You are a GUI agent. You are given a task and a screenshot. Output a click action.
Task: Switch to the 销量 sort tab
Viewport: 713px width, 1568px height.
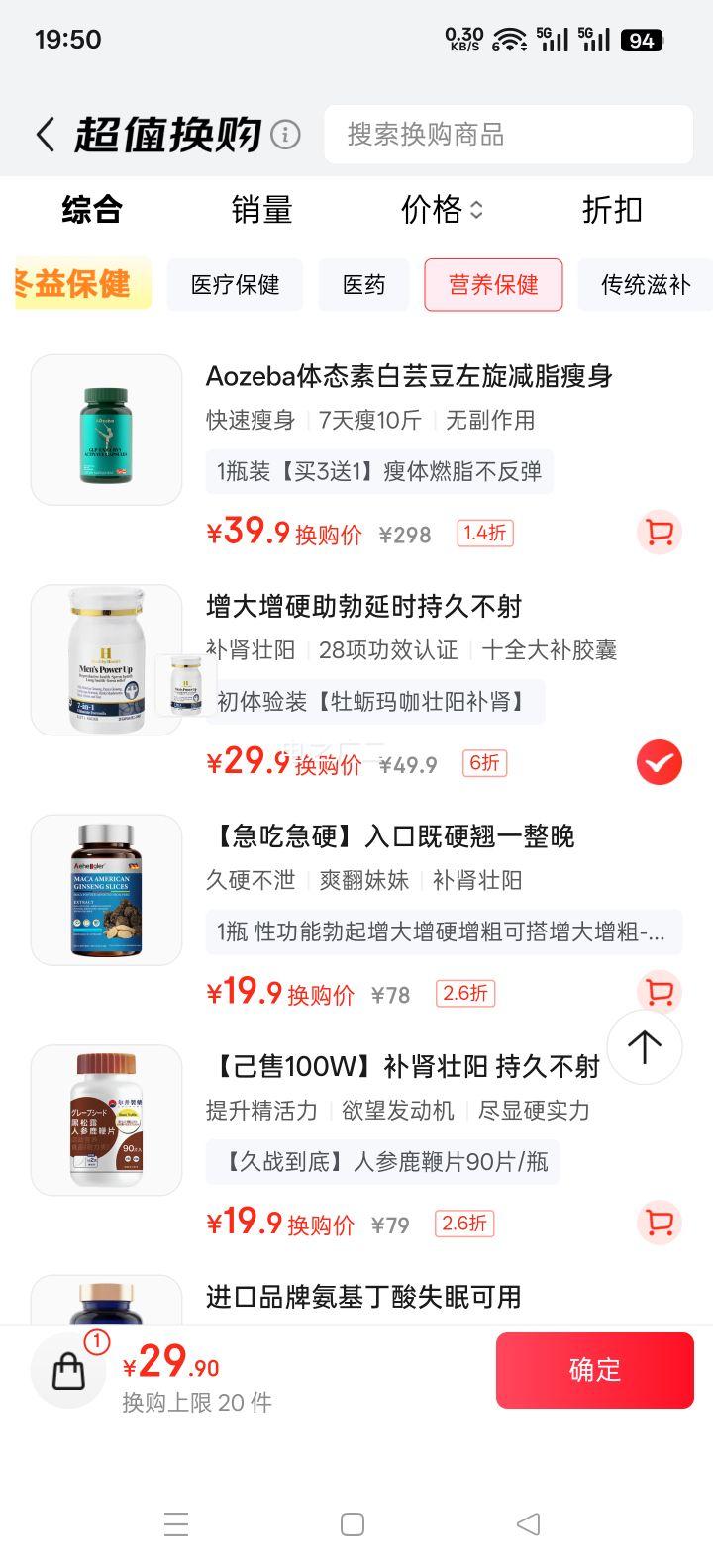click(261, 210)
